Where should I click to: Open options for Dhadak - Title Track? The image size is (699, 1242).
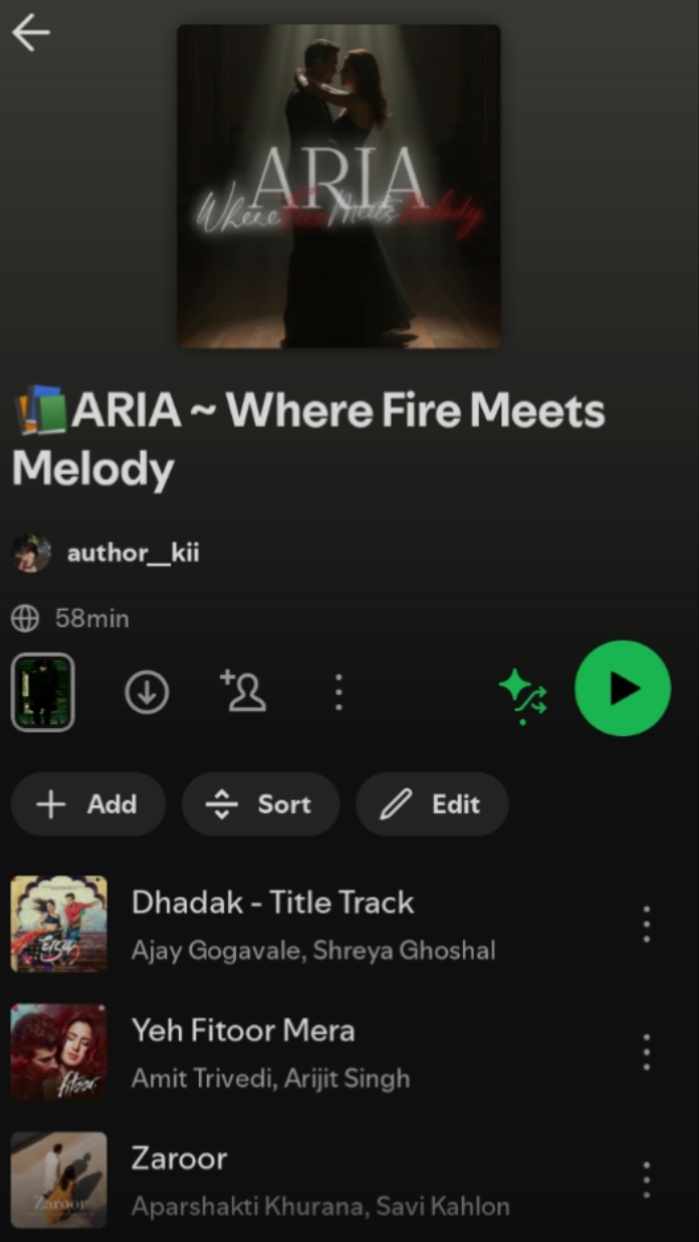tap(647, 924)
